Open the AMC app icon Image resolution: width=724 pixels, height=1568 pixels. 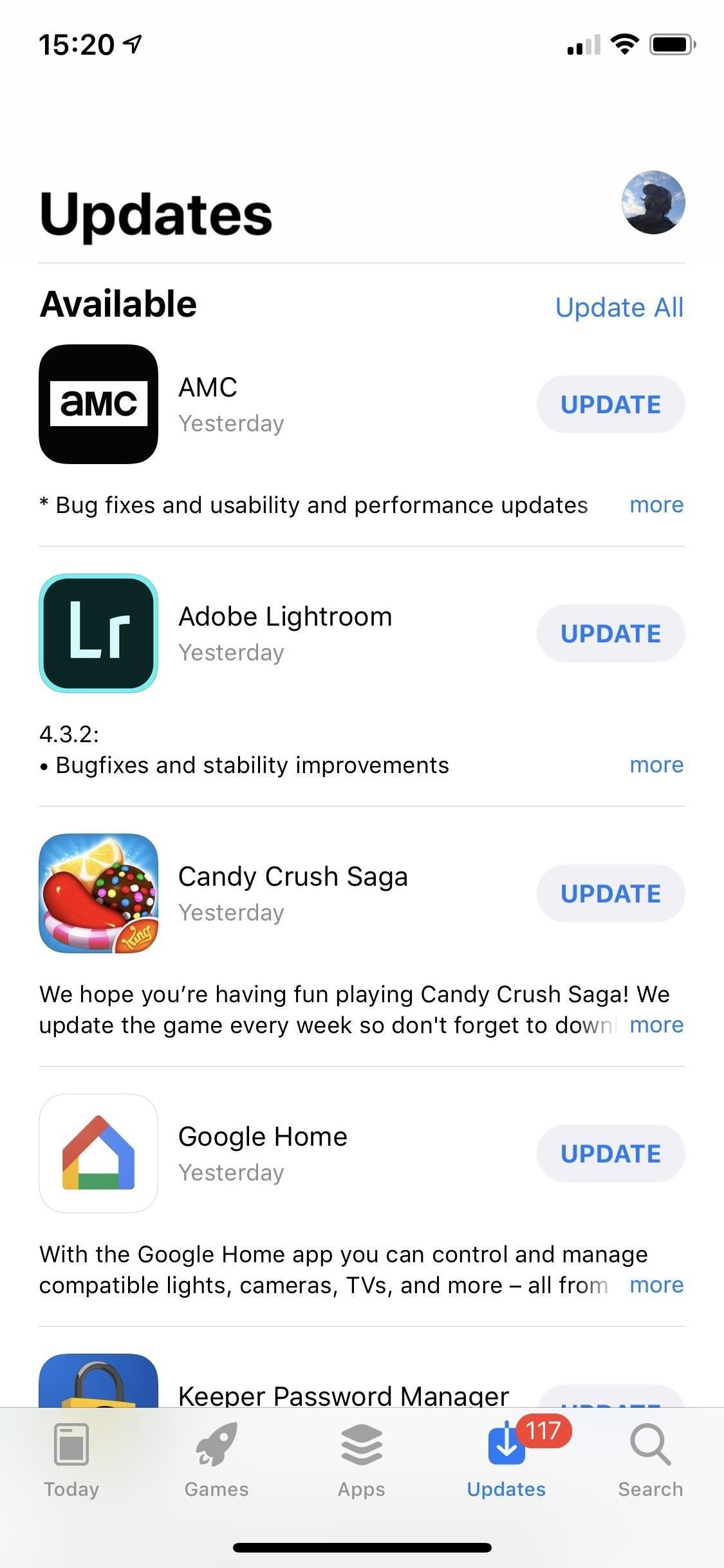click(98, 404)
